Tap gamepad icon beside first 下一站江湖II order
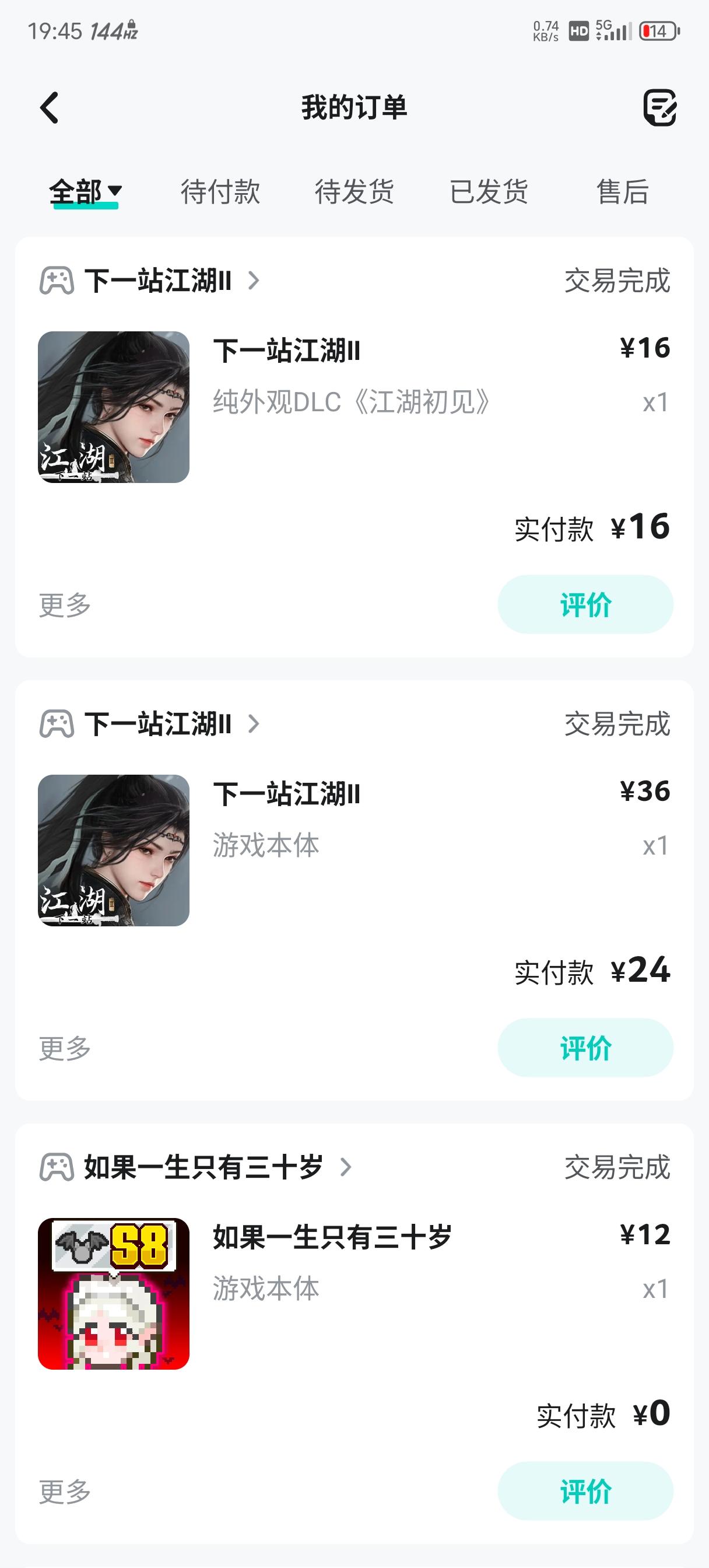 (x=57, y=282)
